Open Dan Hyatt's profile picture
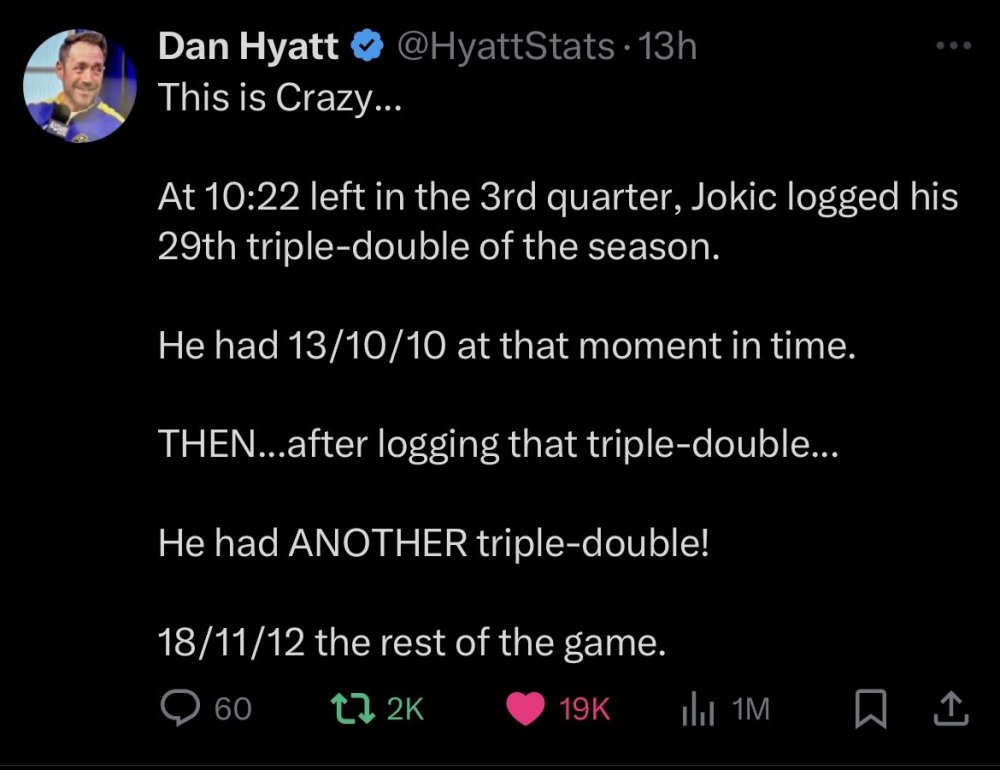Image resolution: width=1000 pixels, height=770 pixels. (80, 86)
